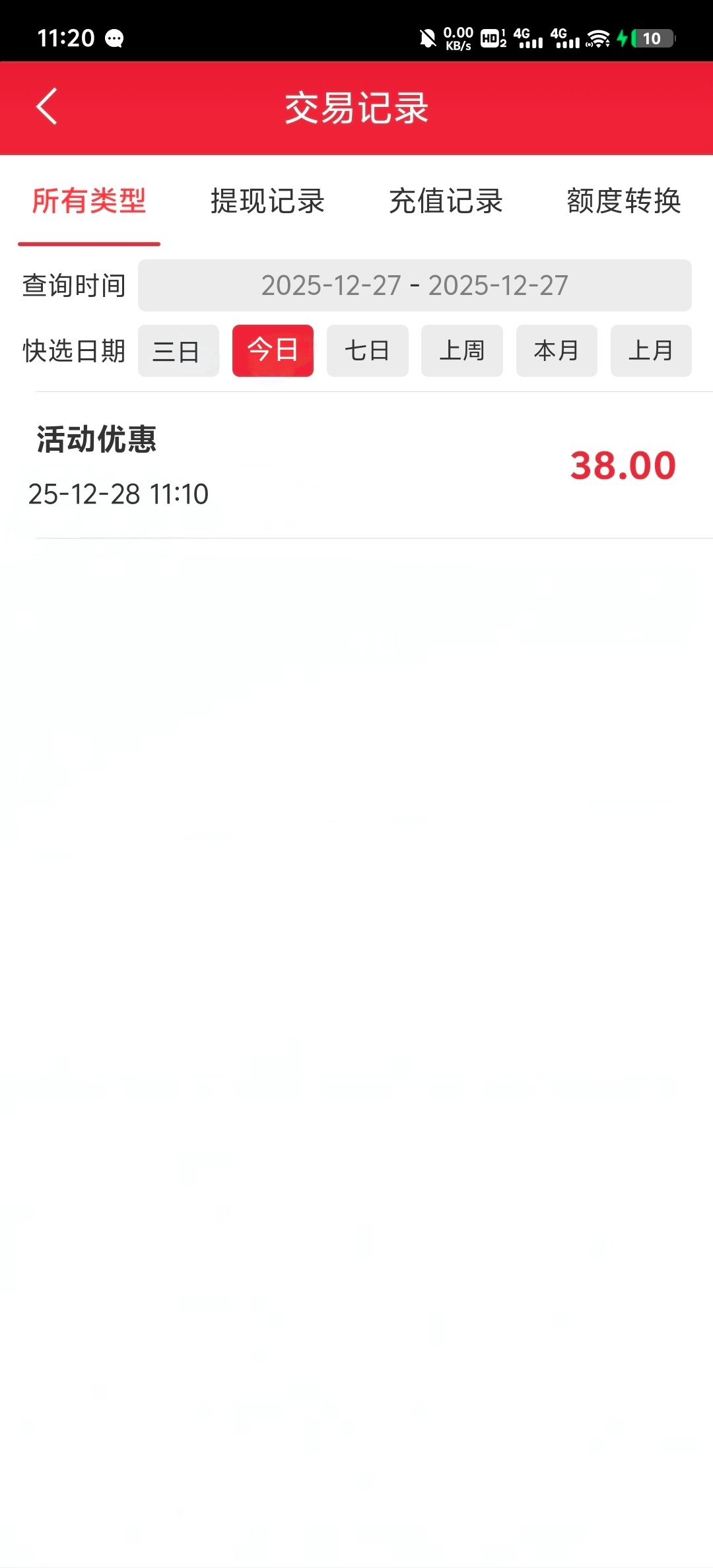
Task: Go back from 交易记录 page
Action: pos(47,107)
